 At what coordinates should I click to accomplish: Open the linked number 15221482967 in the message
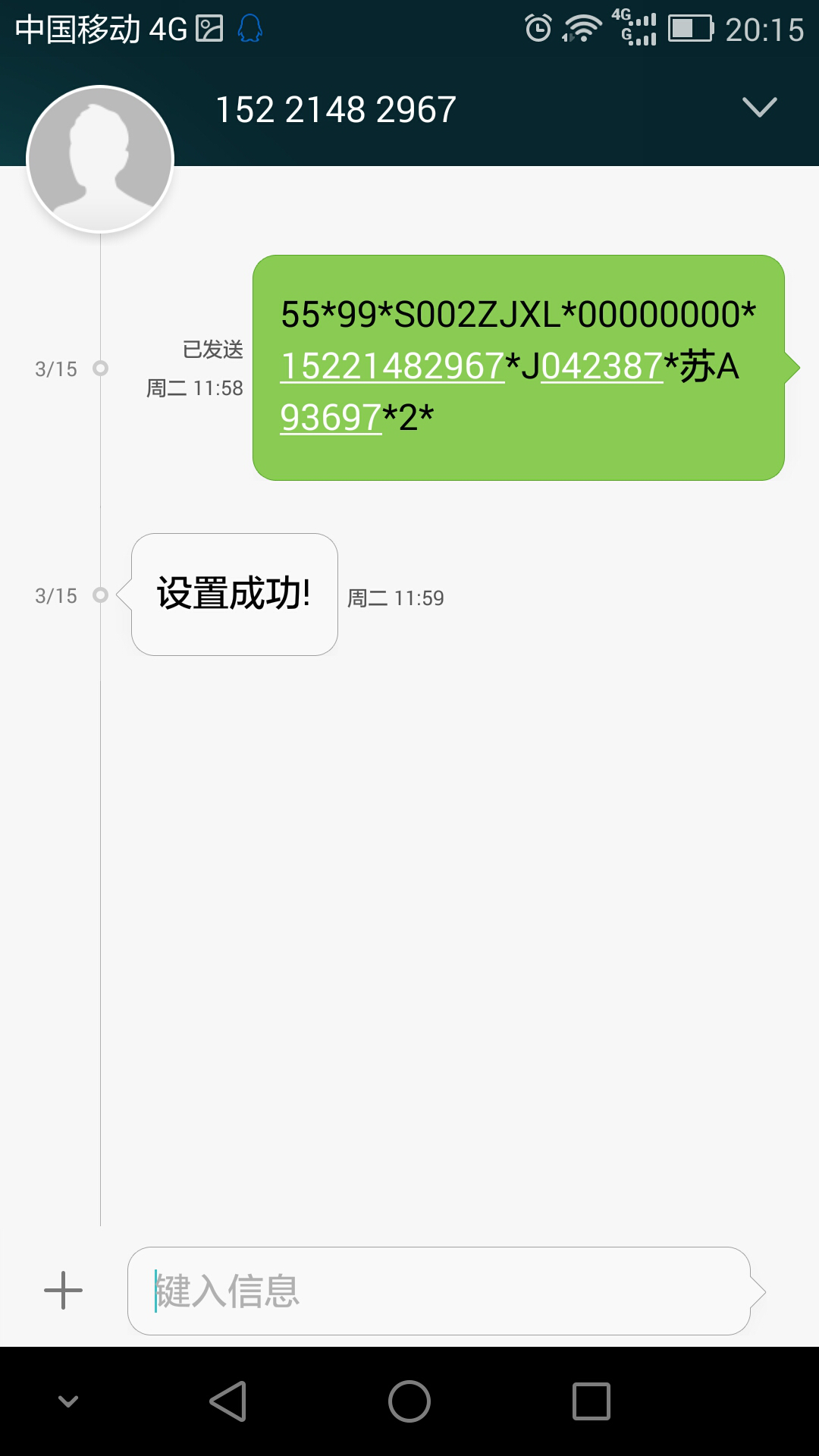pyautogui.click(x=392, y=366)
